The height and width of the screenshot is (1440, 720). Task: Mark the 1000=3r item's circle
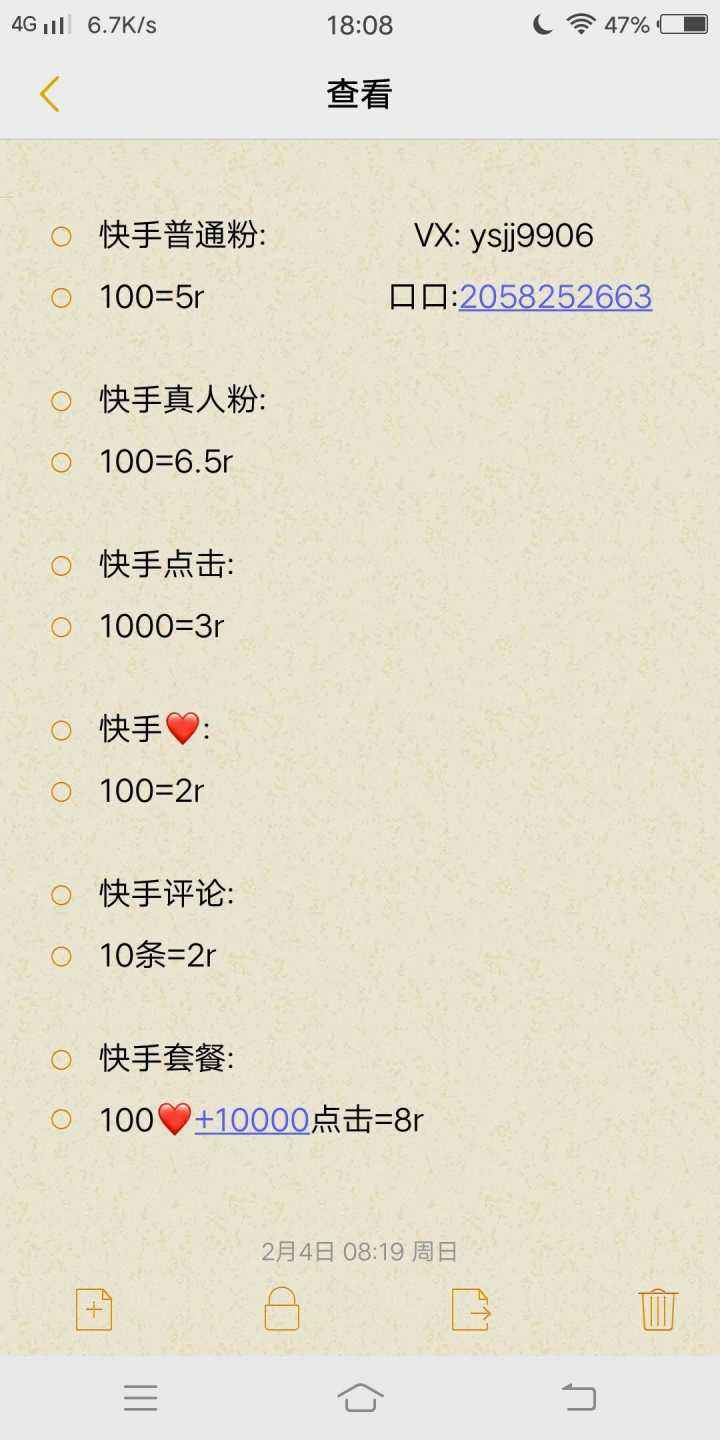point(62,627)
